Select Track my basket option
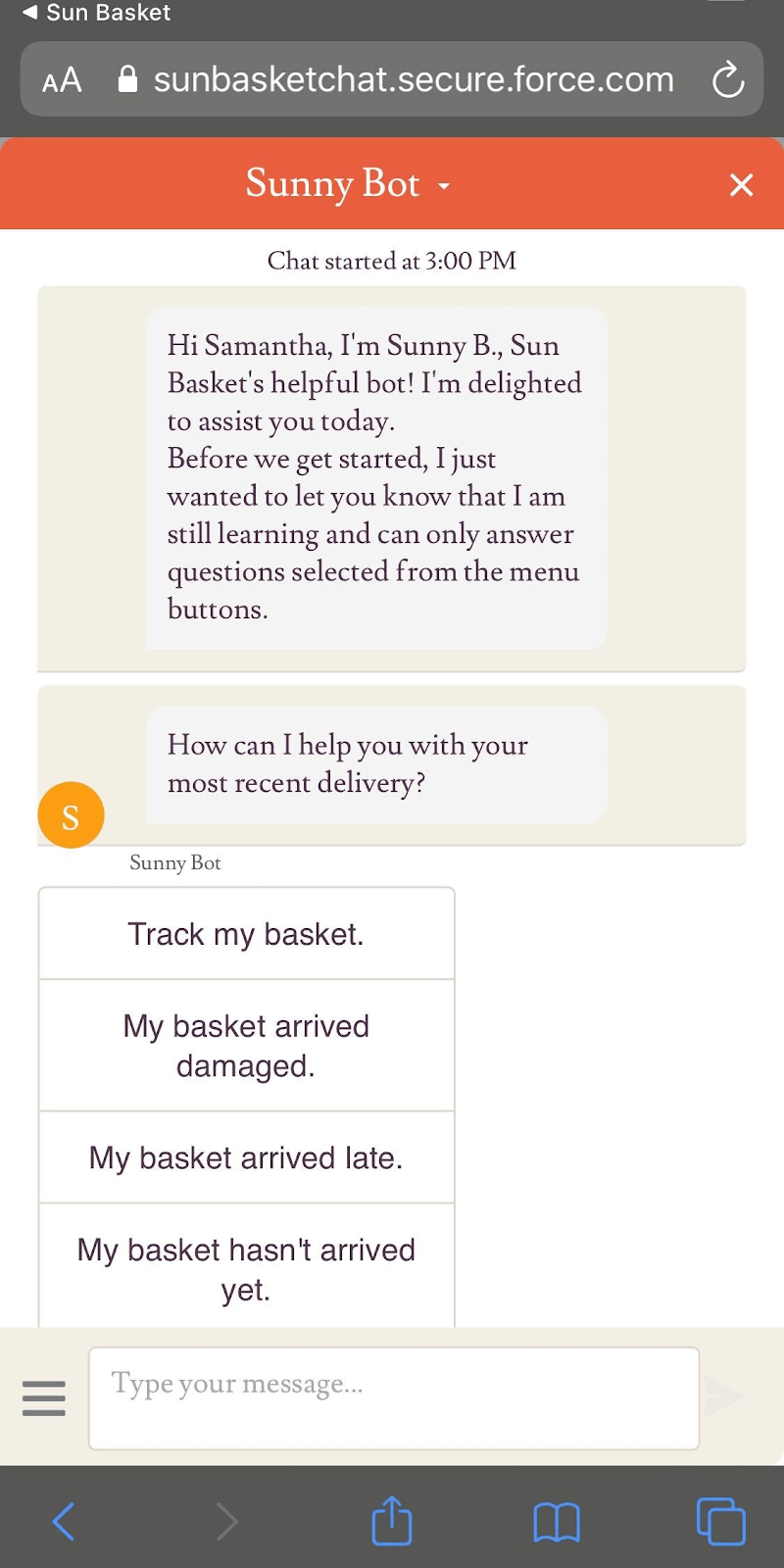Screen dimensions: 784x1568 coord(246,934)
